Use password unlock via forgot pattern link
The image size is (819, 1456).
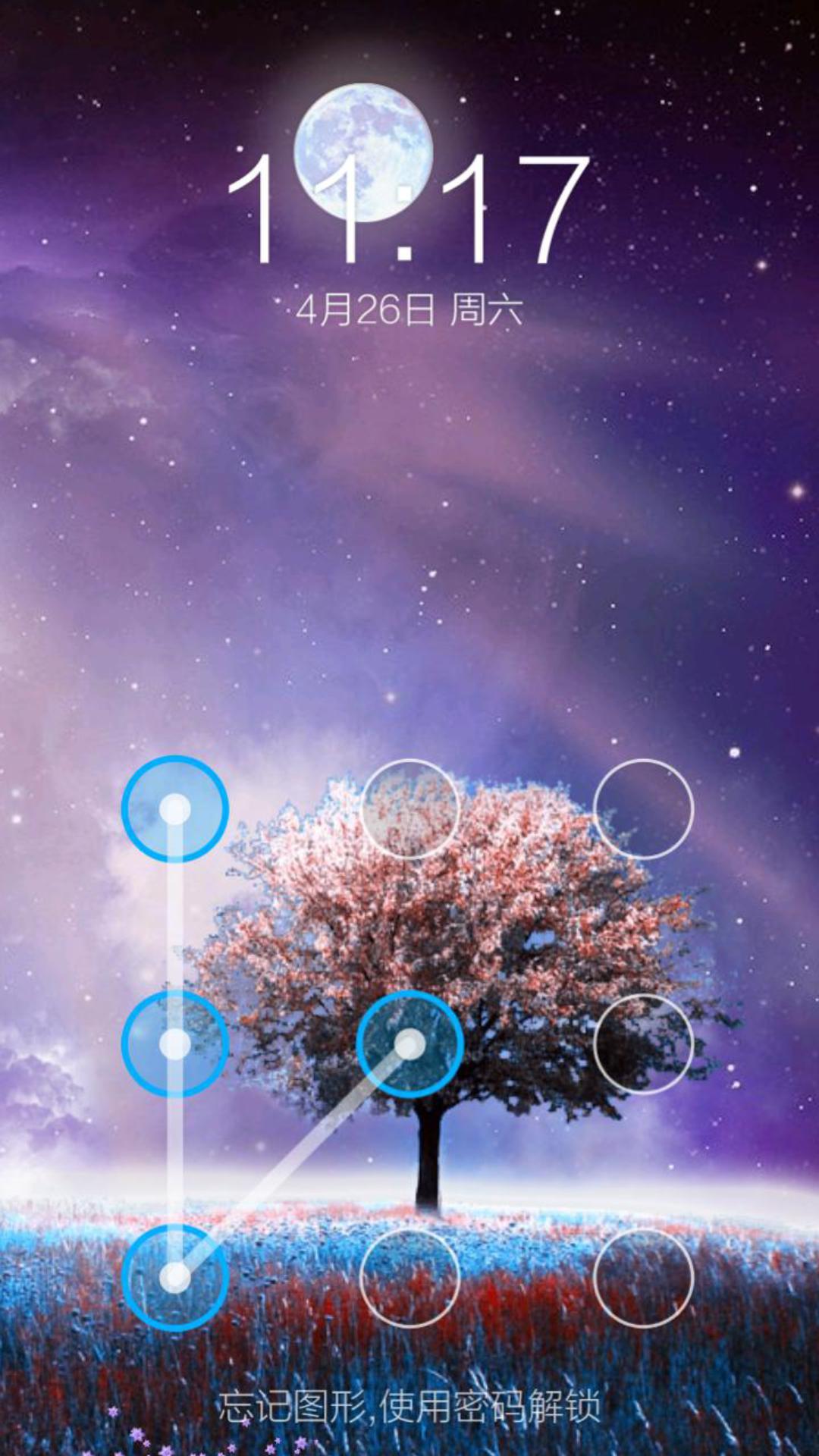pos(409,1407)
